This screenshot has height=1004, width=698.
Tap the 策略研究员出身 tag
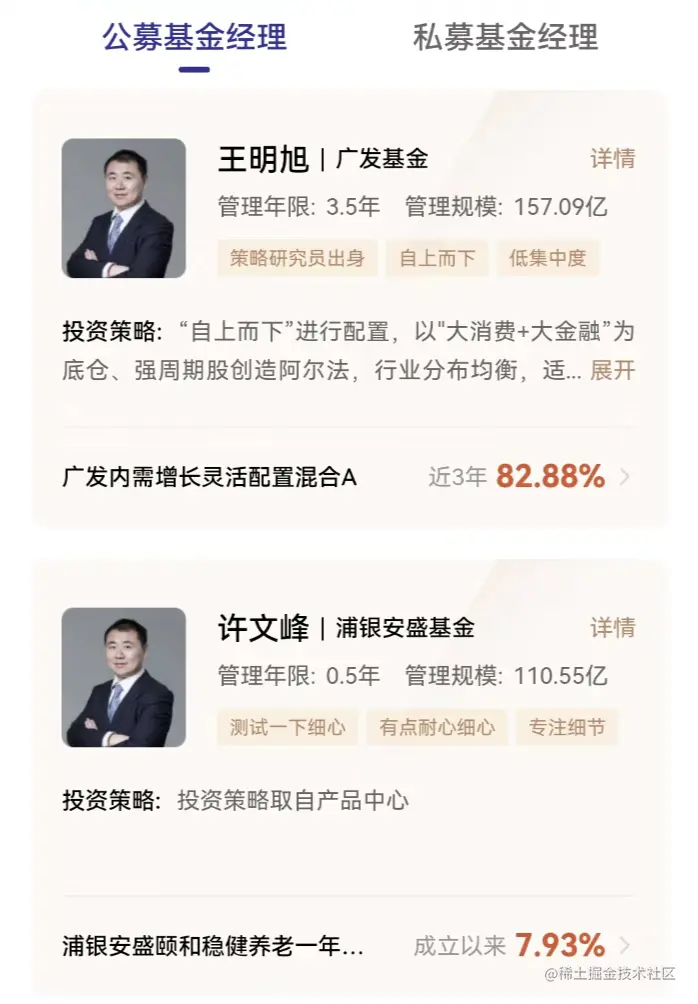click(x=297, y=258)
